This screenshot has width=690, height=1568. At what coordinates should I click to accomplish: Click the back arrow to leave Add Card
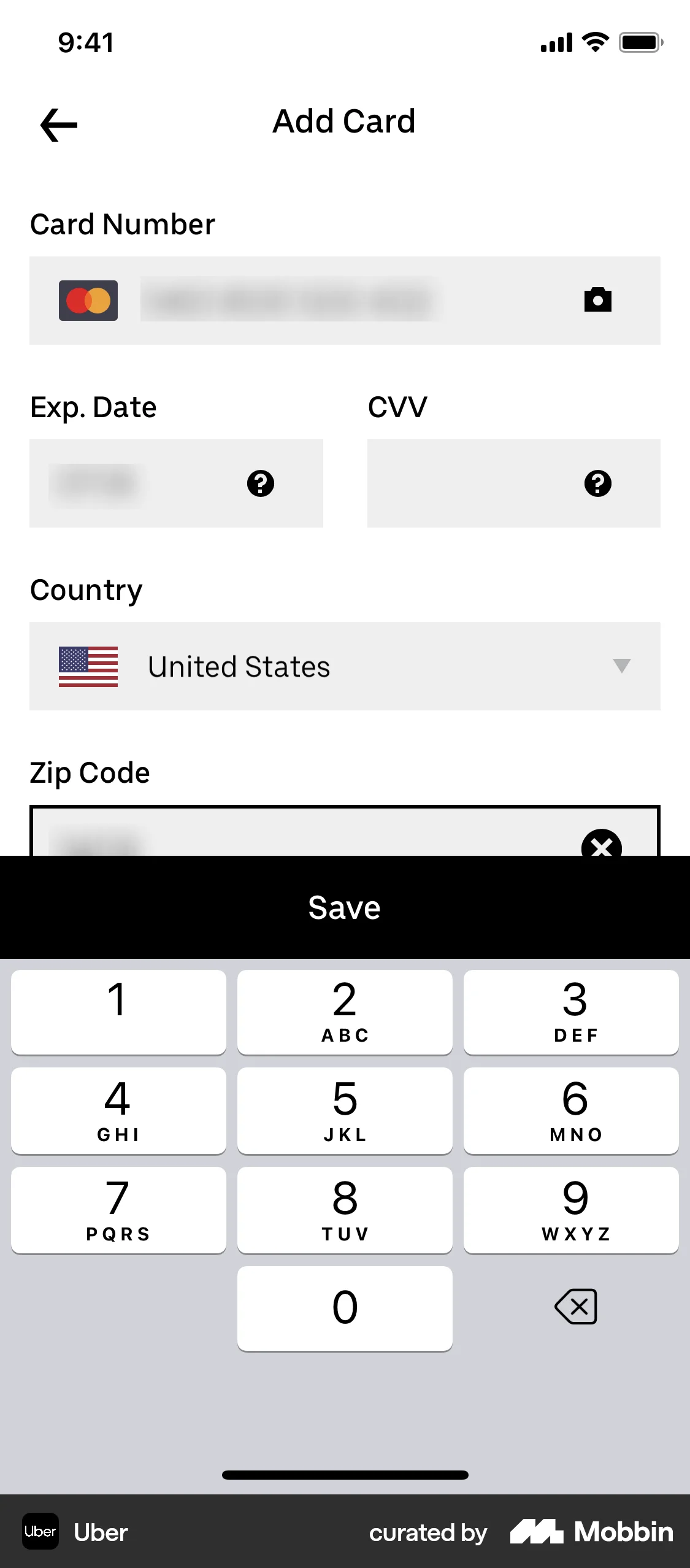(58, 125)
